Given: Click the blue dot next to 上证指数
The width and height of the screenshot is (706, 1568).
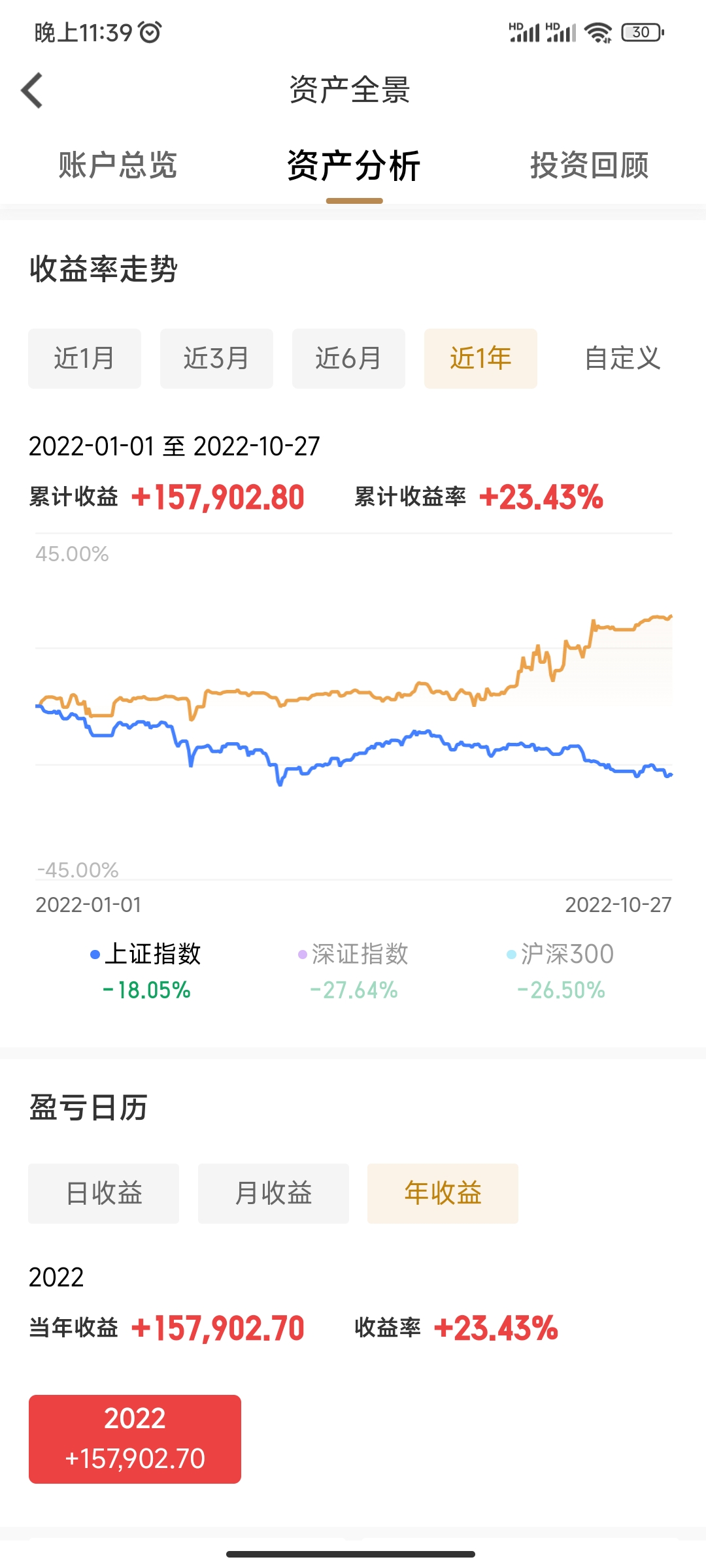Looking at the screenshot, I should pos(96,955).
